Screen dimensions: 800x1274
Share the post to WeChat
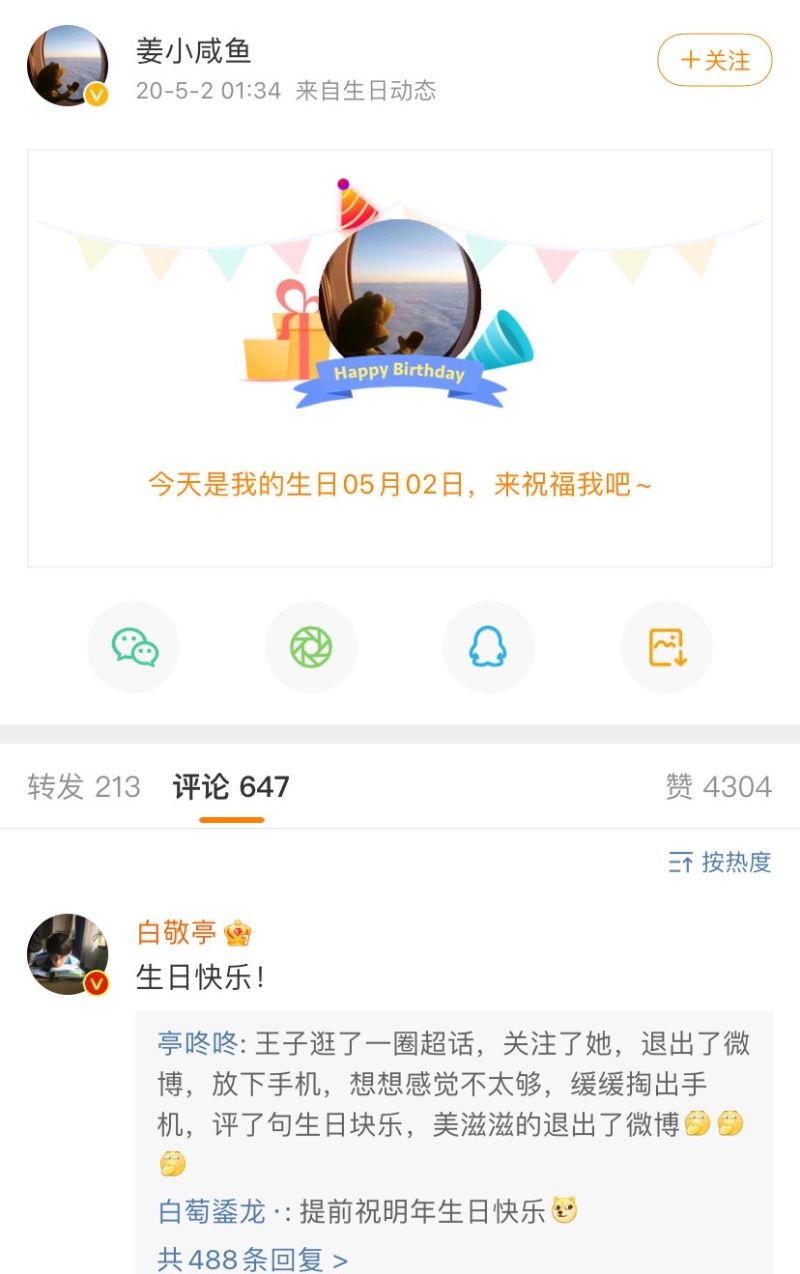pos(133,647)
